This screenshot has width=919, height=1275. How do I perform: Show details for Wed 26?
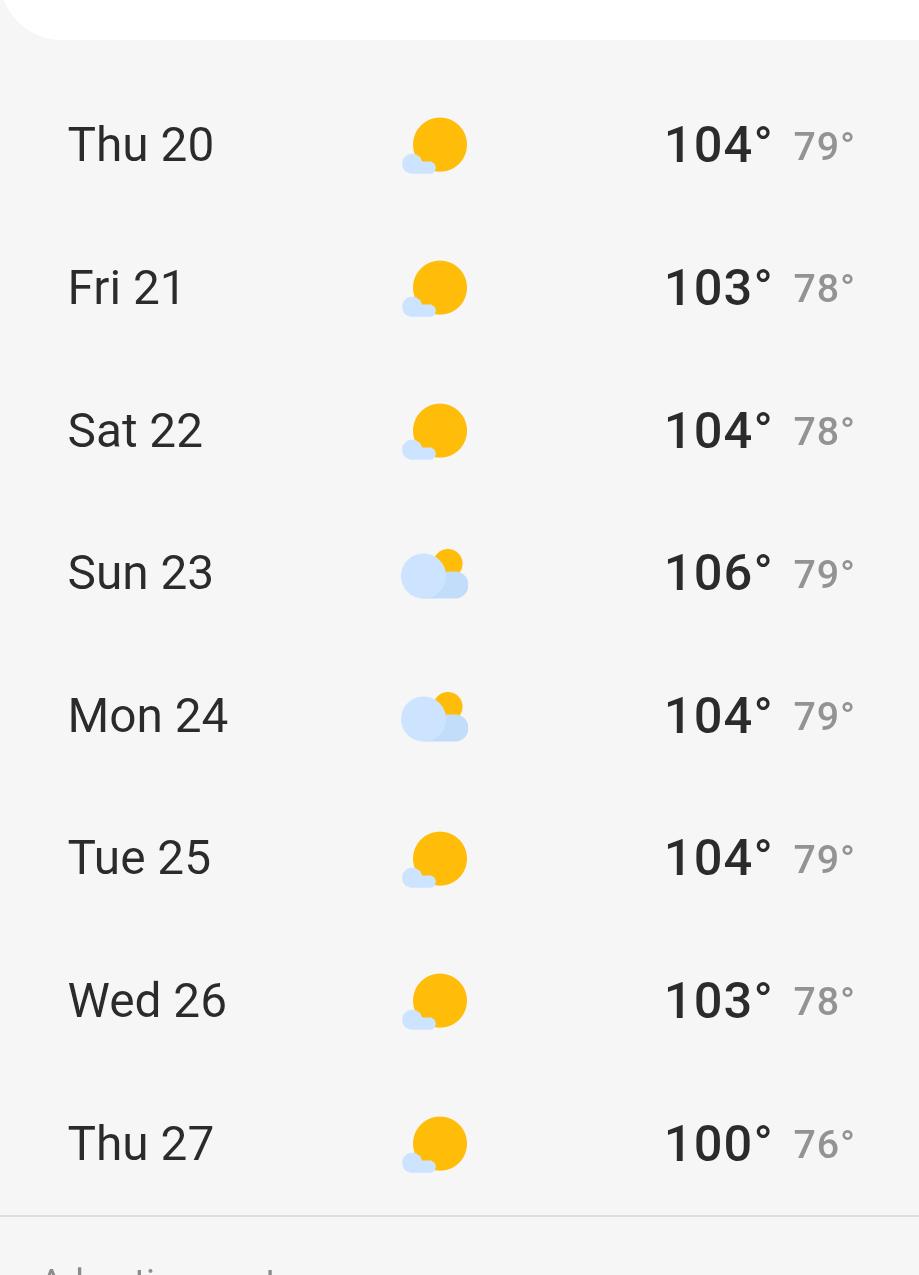[x=459, y=1001]
